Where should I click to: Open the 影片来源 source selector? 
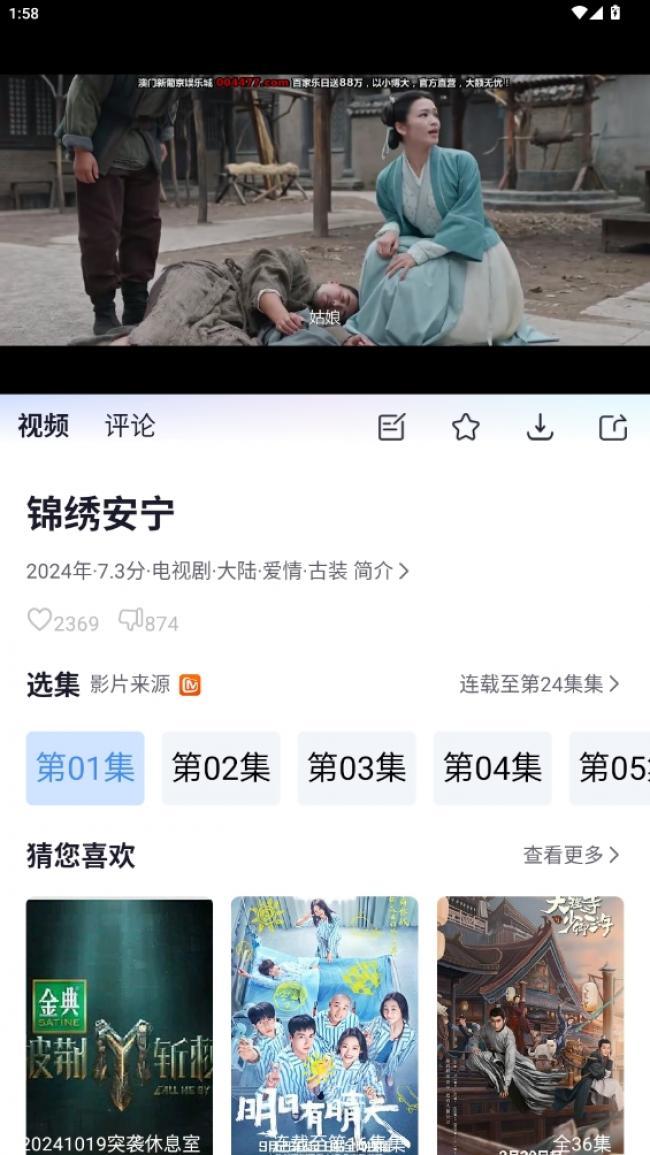click(x=145, y=685)
